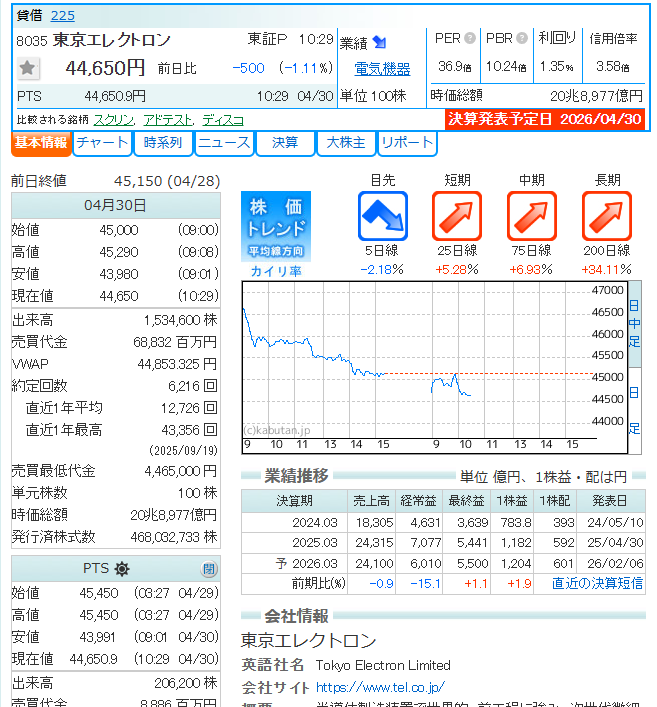Tap the PBR help question icon
The image size is (657, 707).
(x=521, y=39)
